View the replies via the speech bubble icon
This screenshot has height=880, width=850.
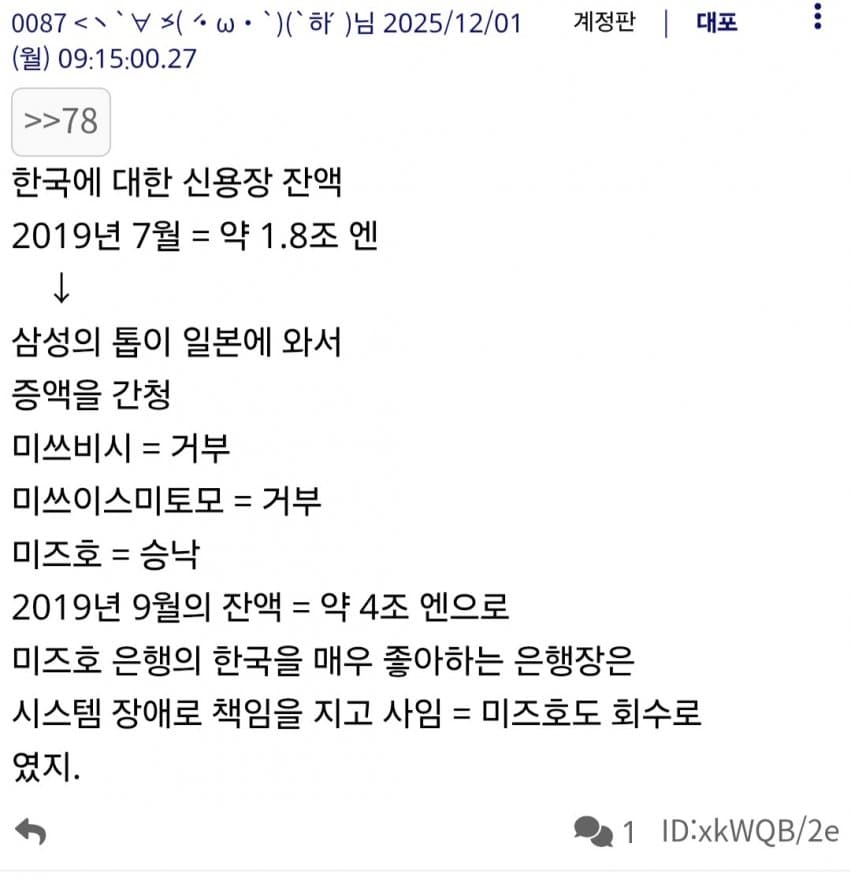593,831
